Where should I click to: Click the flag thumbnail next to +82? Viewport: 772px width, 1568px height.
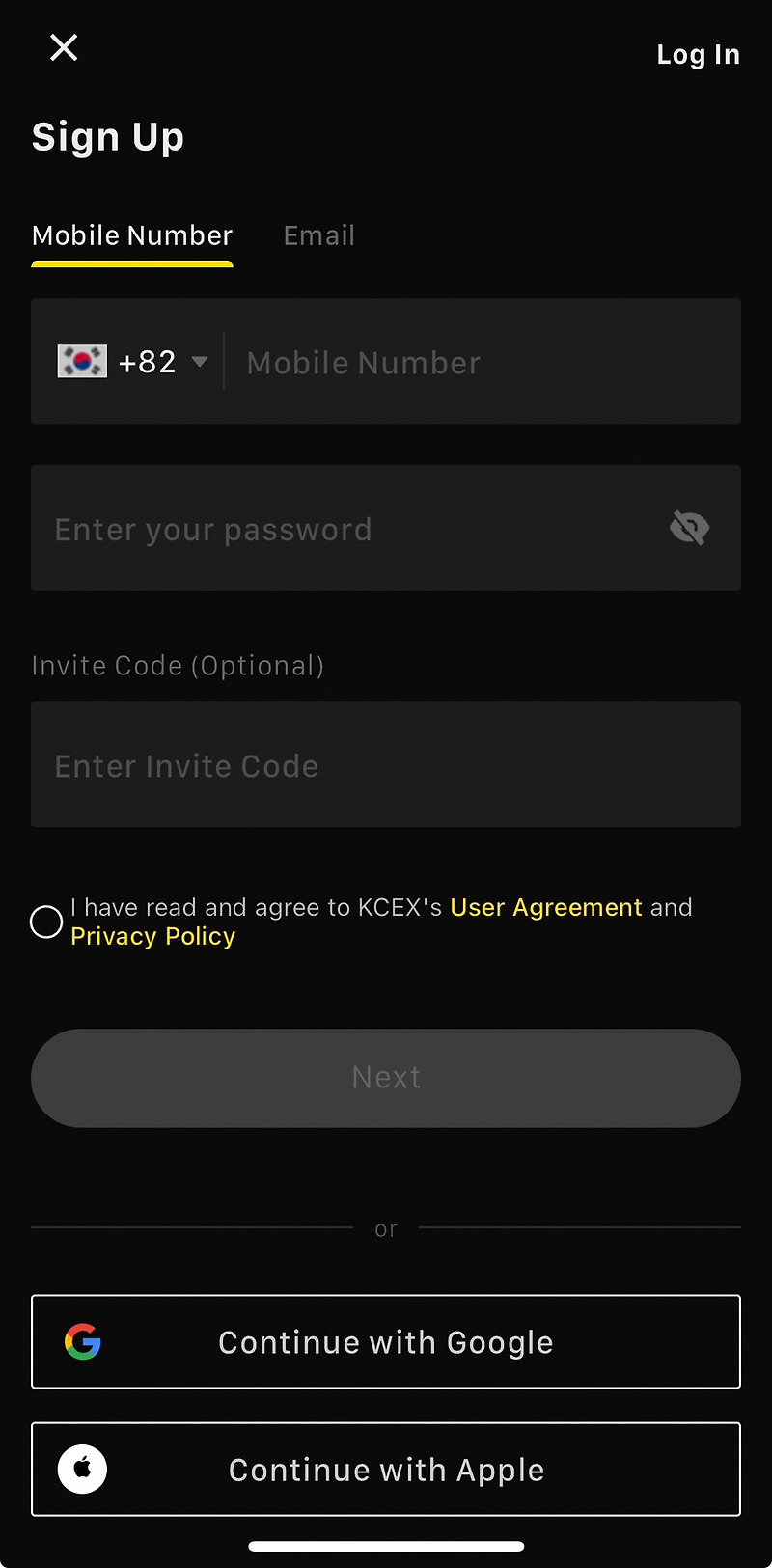coord(82,361)
